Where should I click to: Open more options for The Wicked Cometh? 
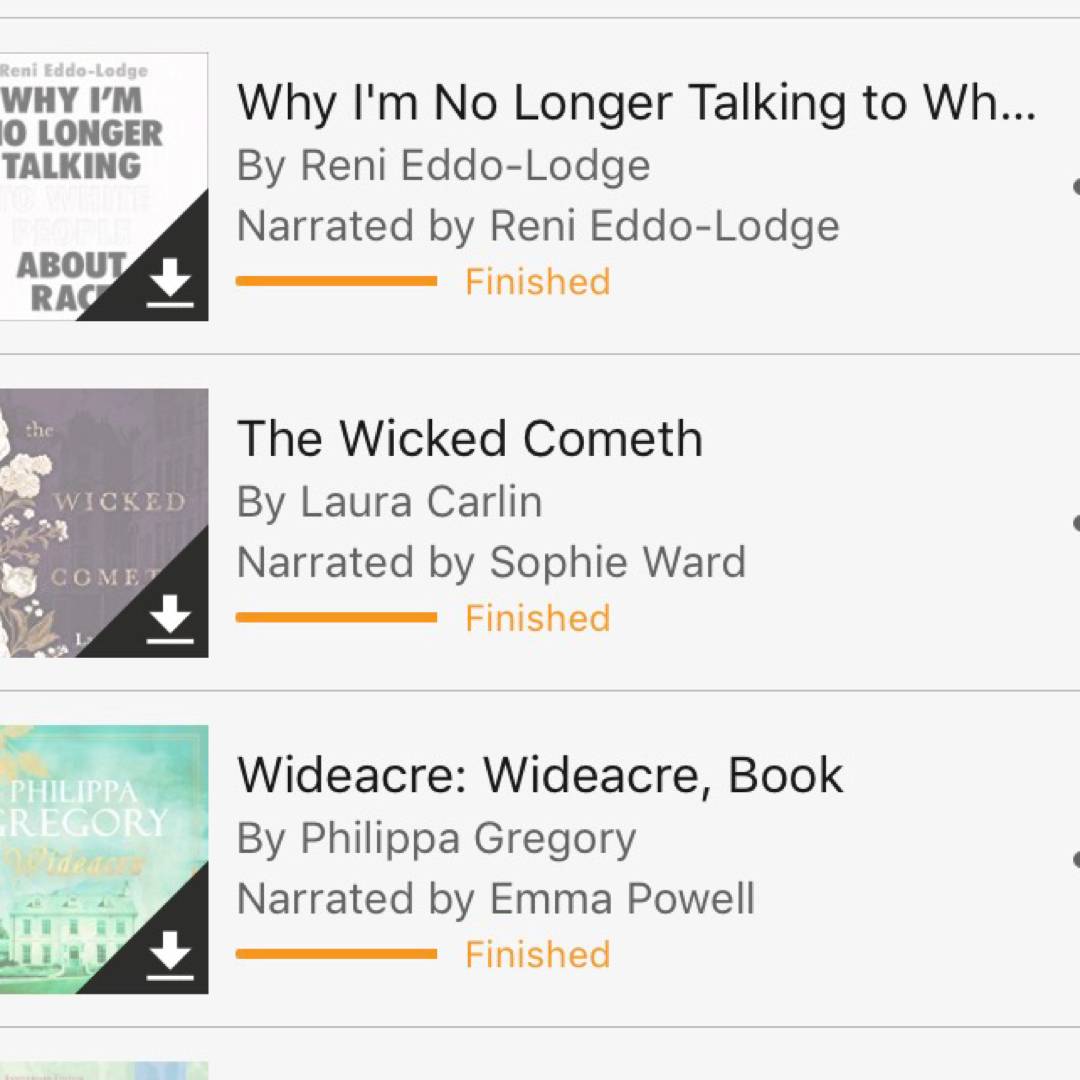tap(1074, 523)
